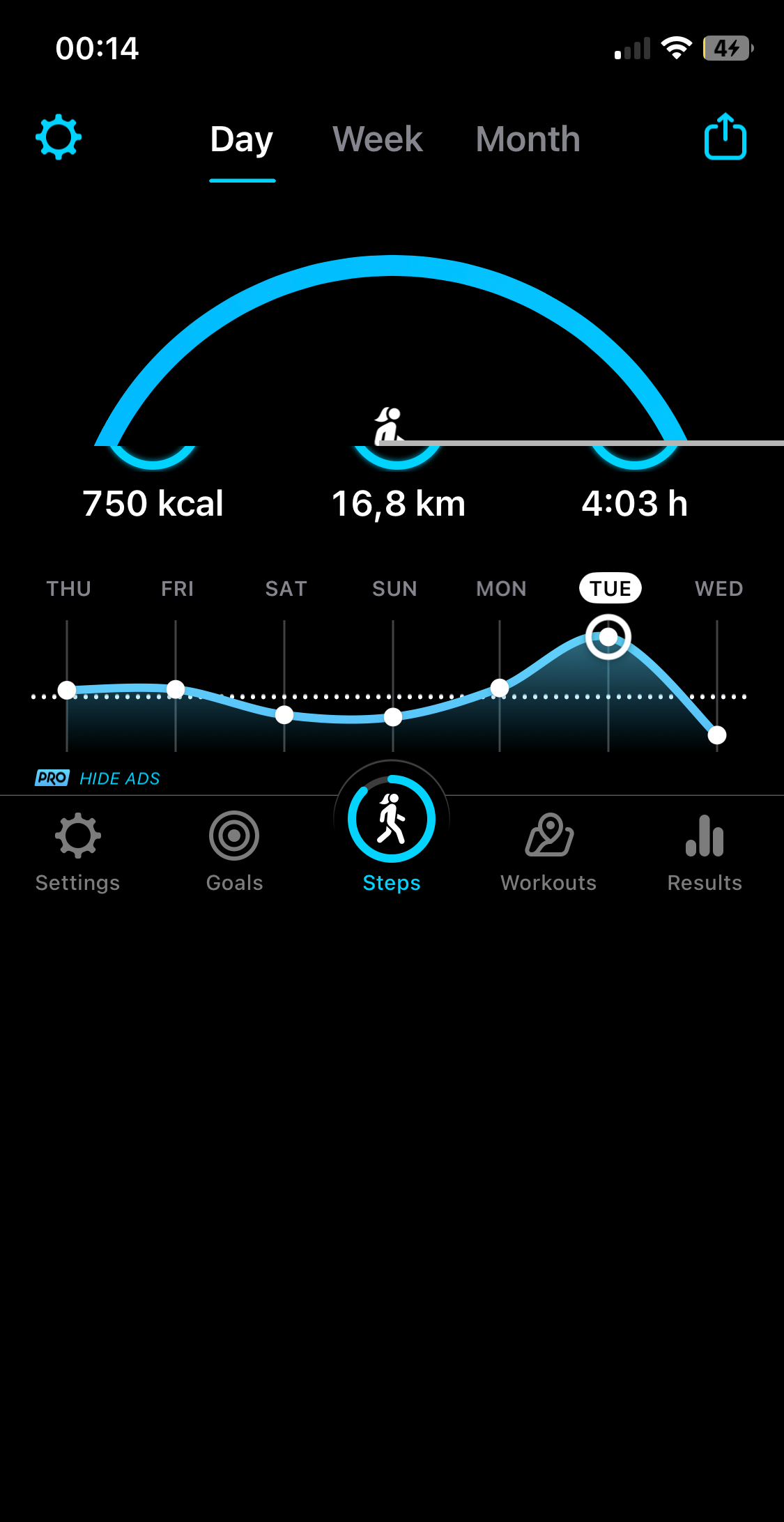The width and height of the screenshot is (784, 1522).
Task: Share today's step results
Action: (725, 137)
